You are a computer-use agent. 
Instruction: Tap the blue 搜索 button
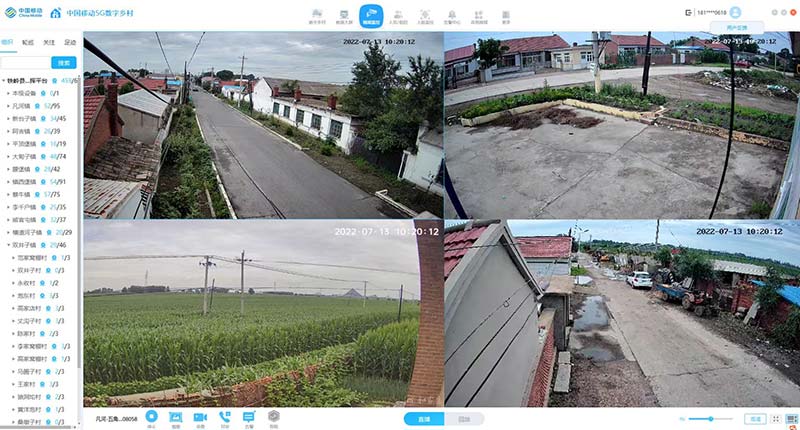click(x=64, y=62)
